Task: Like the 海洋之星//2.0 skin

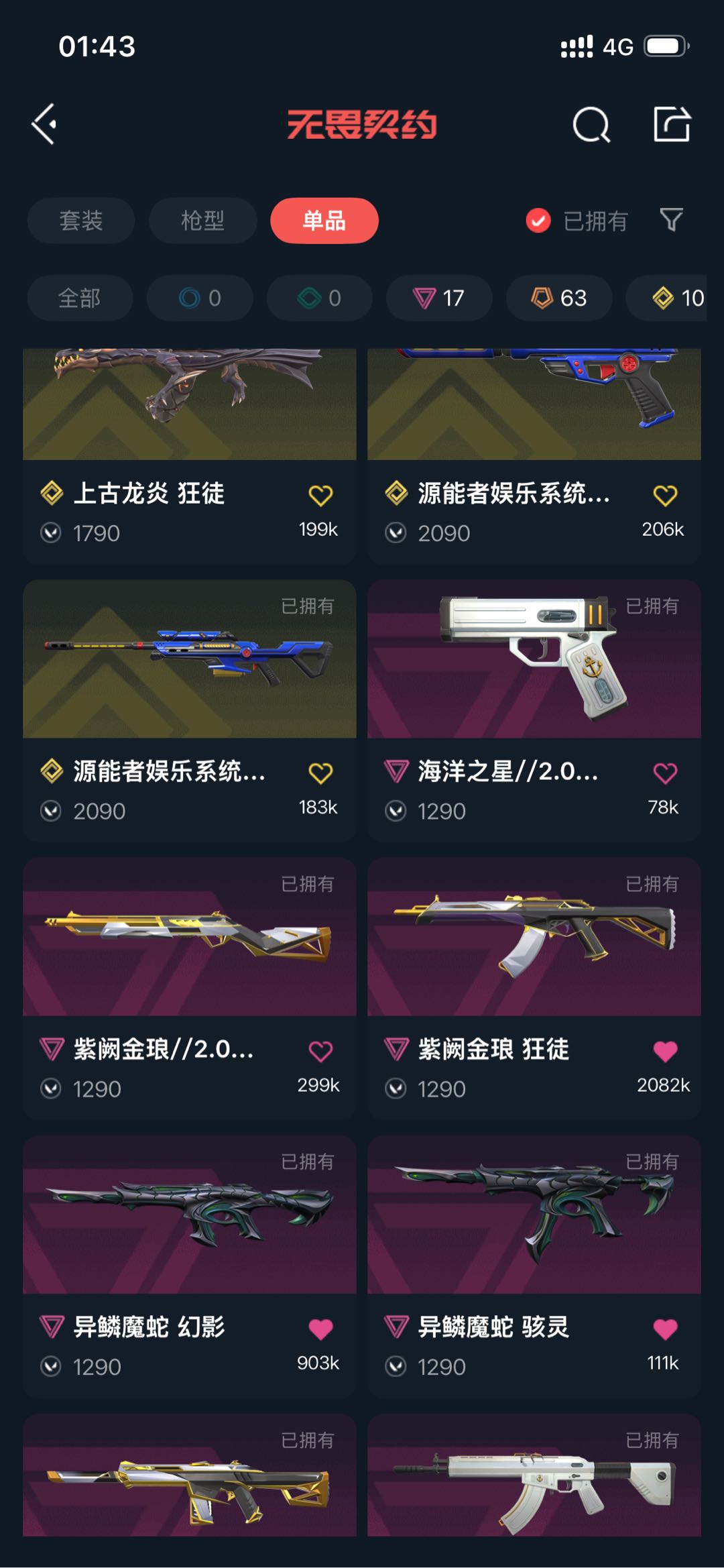Action: tap(665, 773)
